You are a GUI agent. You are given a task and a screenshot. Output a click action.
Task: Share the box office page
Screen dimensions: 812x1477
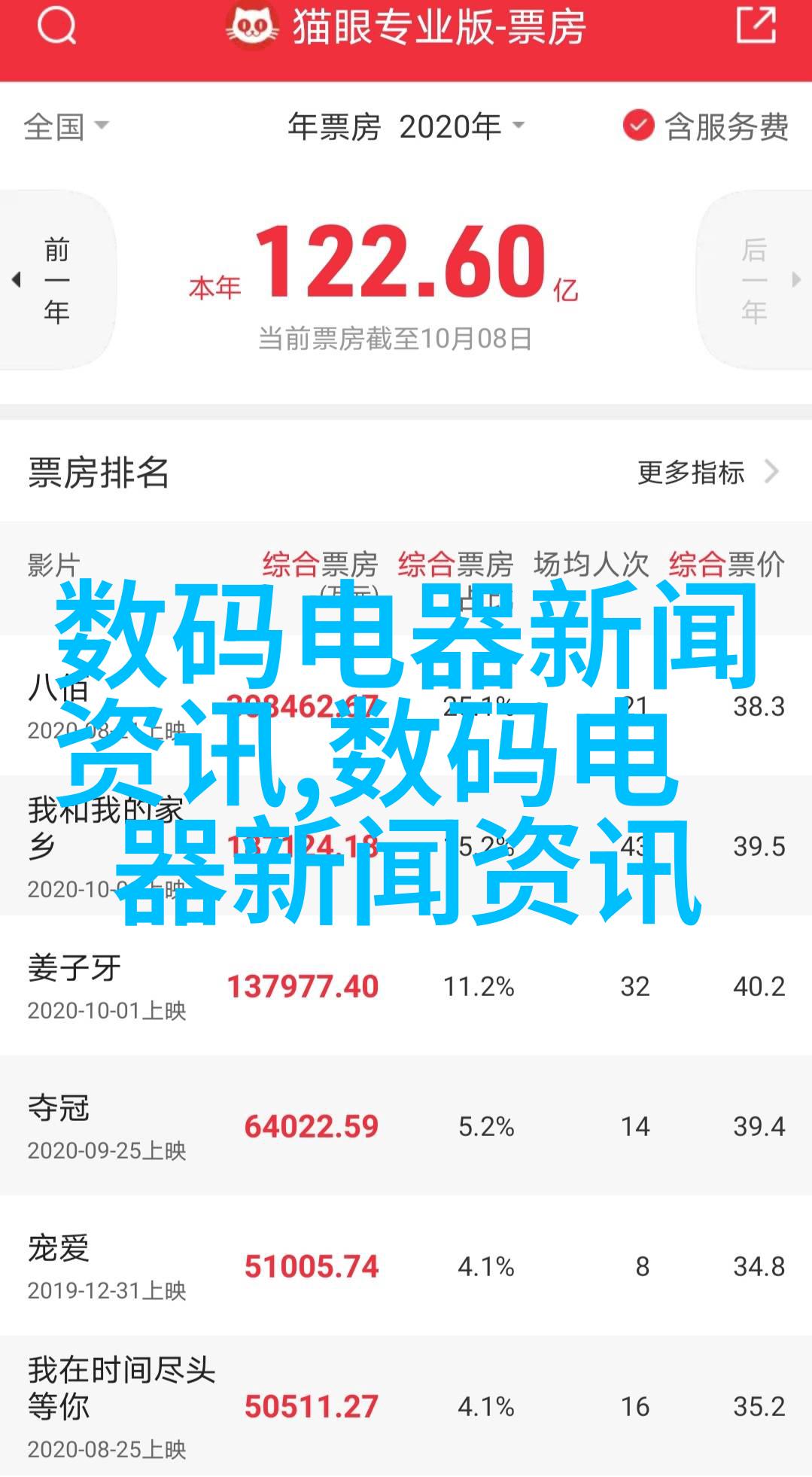(x=755, y=26)
